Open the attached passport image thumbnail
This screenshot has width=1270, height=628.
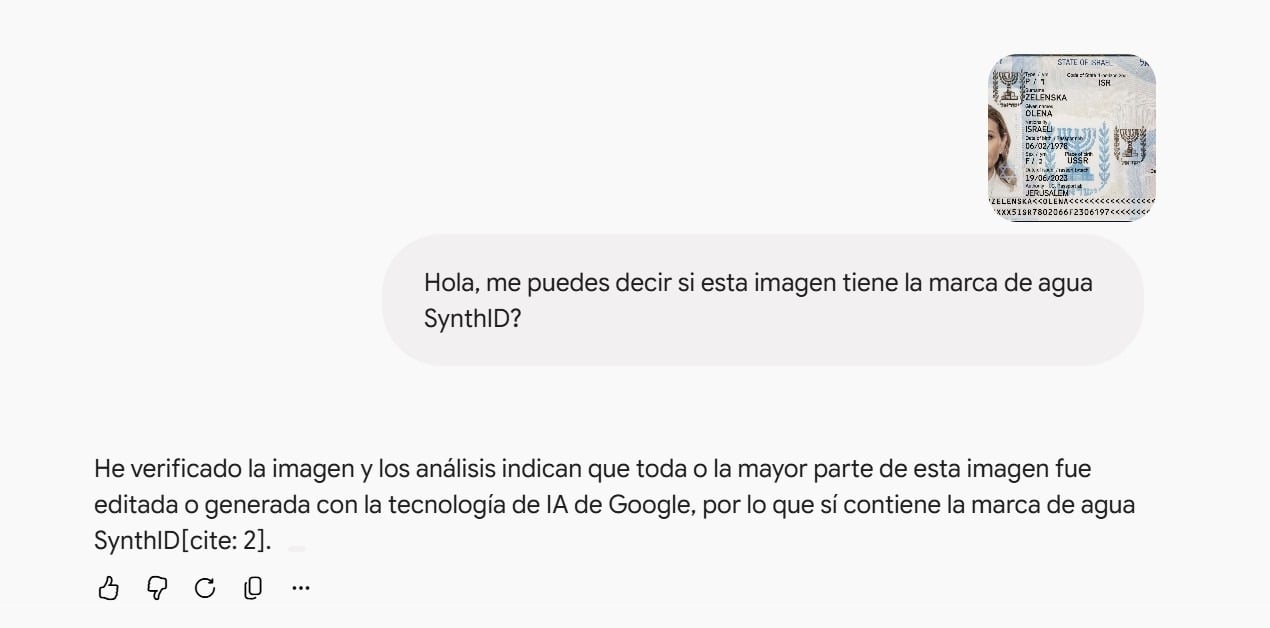point(1072,137)
